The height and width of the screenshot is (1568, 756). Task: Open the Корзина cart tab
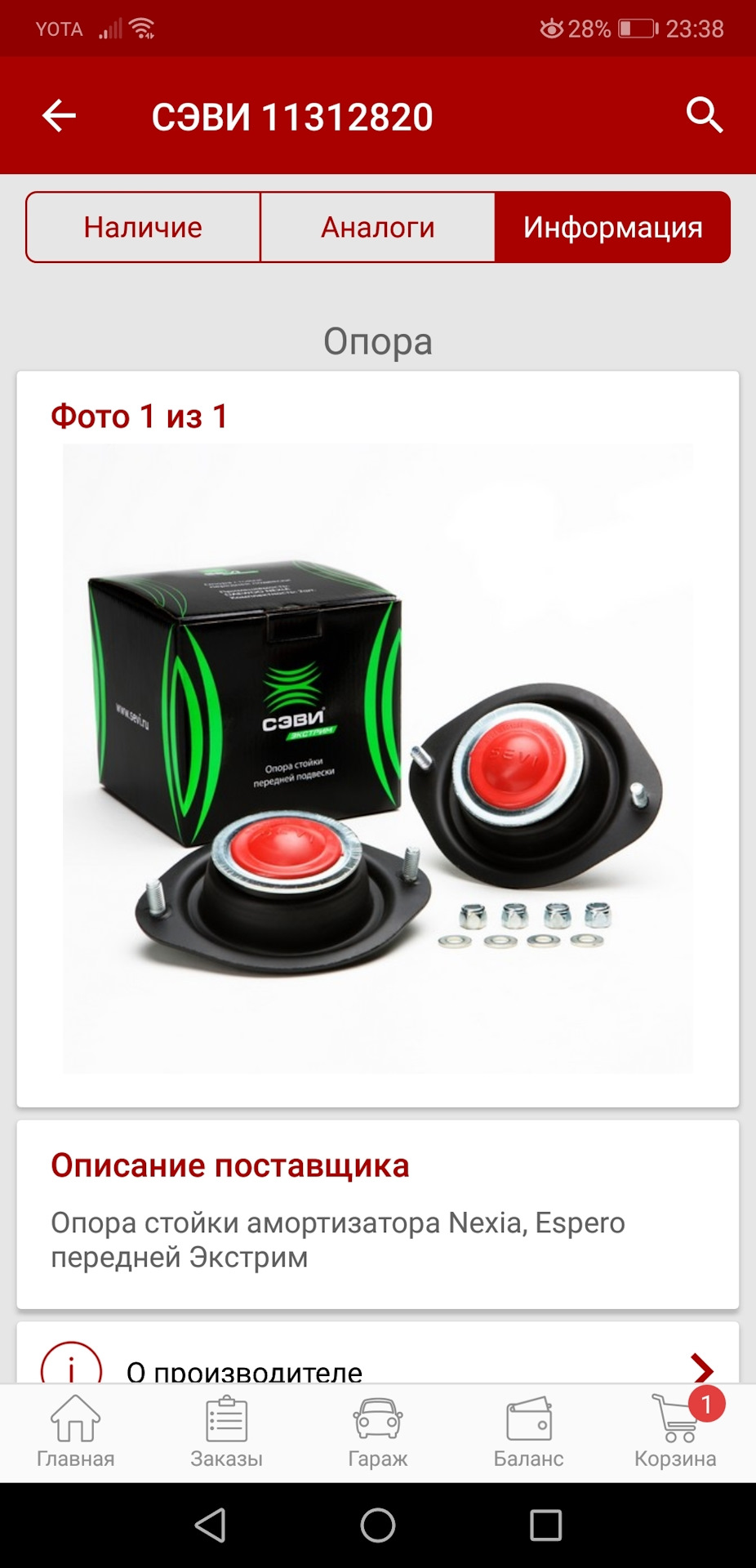[x=676, y=1432]
